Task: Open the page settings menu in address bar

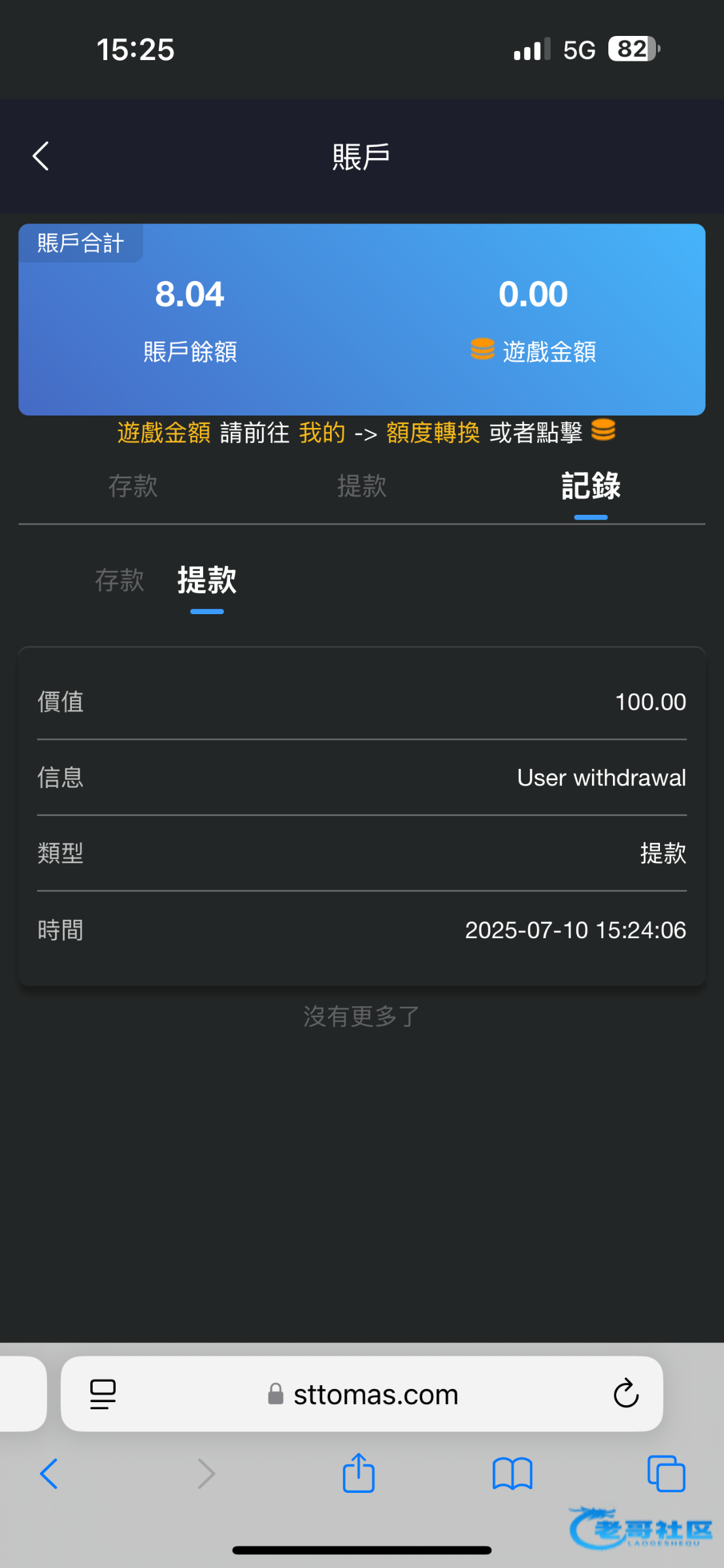Action: tap(103, 1394)
